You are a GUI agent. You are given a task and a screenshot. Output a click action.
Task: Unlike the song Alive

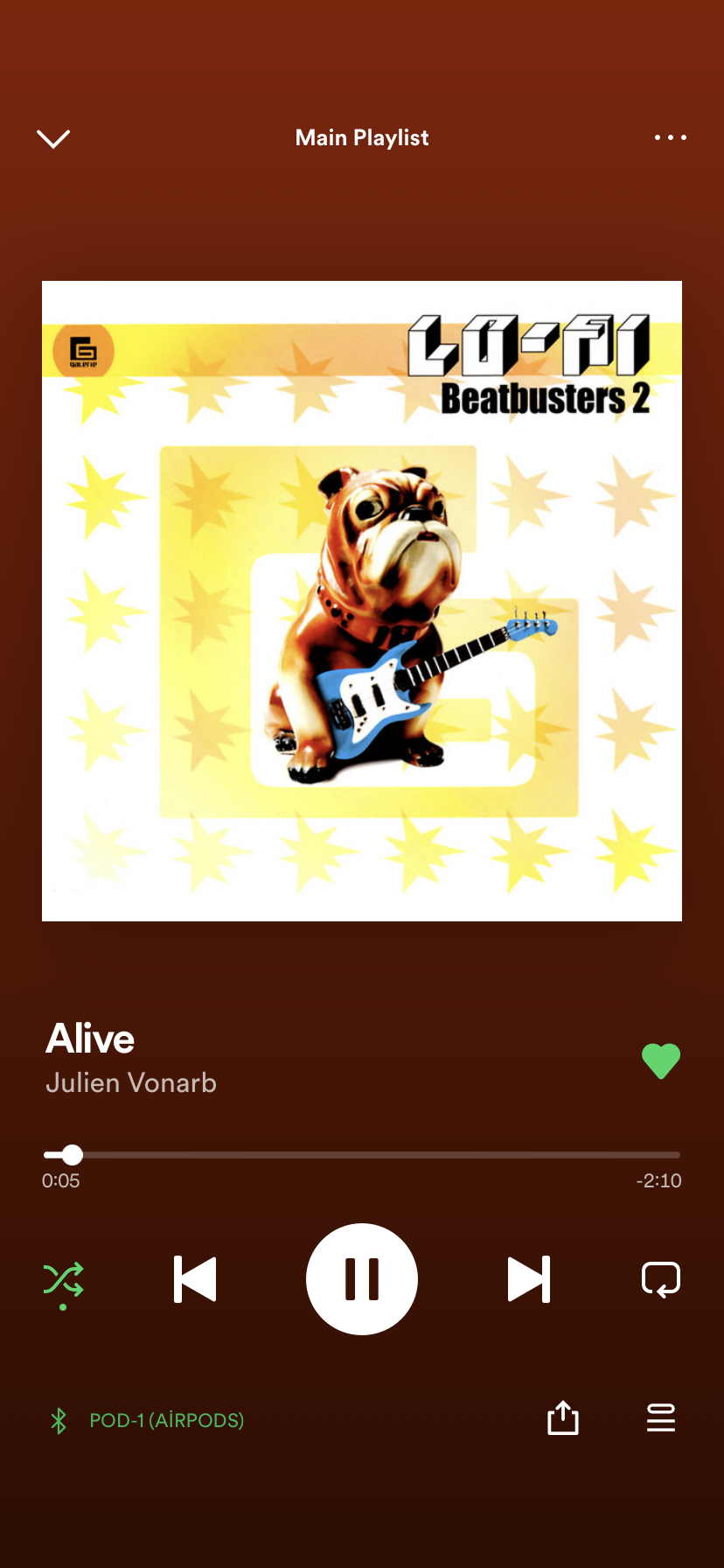(x=660, y=1061)
